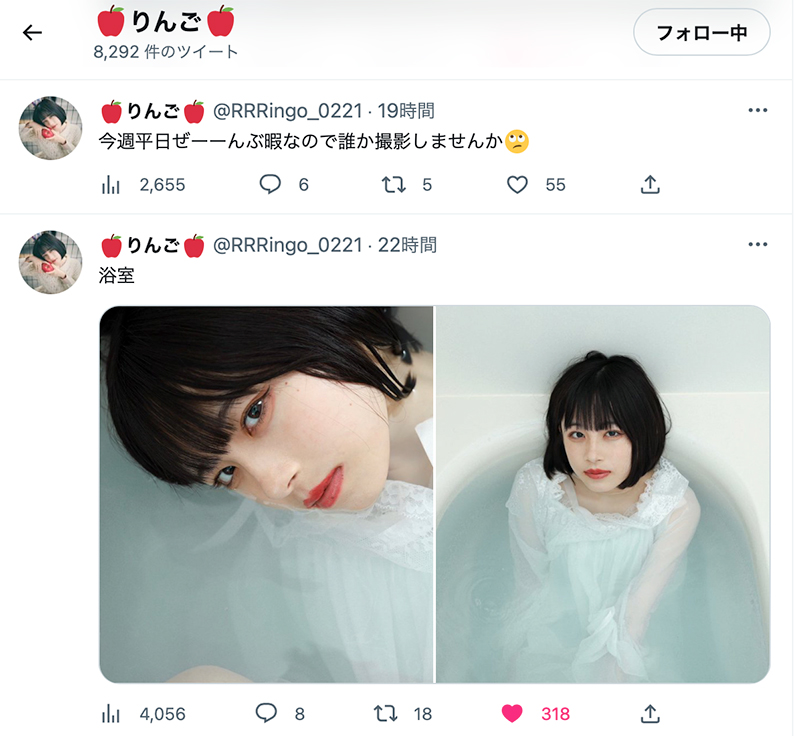Retweet the 浴室 tweet

pyautogui.click(x=386, y=714)
